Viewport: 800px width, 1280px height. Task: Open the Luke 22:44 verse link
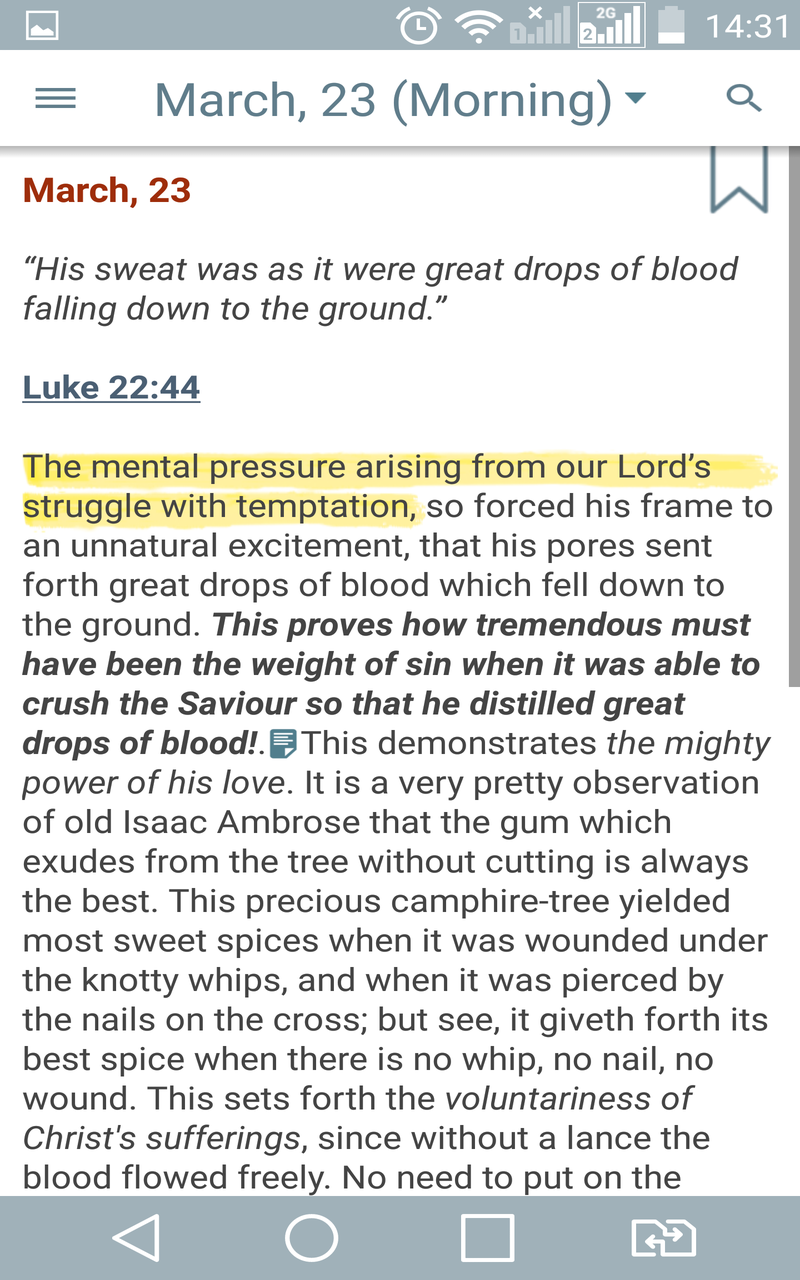click(x=111, y=387)
